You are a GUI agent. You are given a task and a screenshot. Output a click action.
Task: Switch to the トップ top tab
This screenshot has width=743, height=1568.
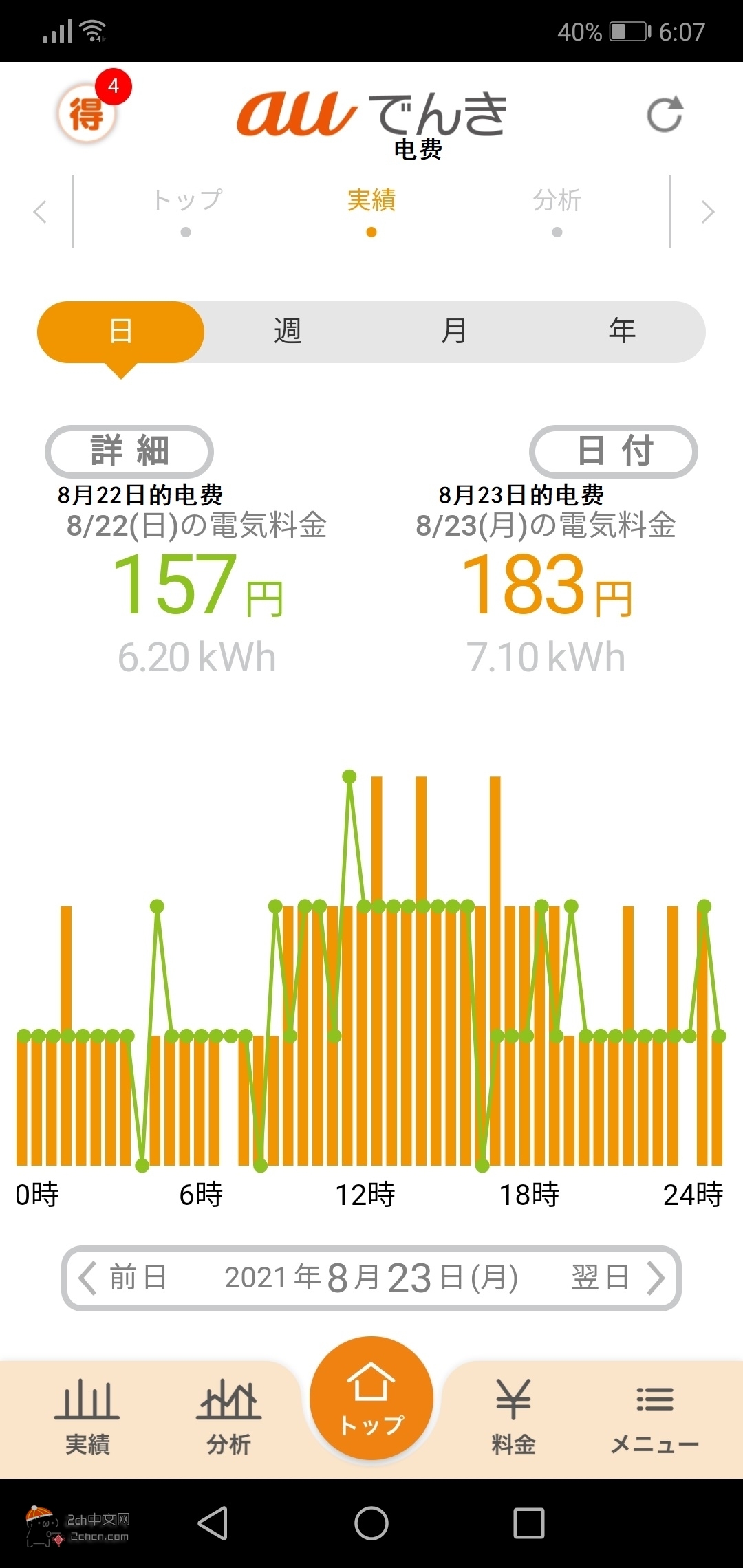coord(186,201)
